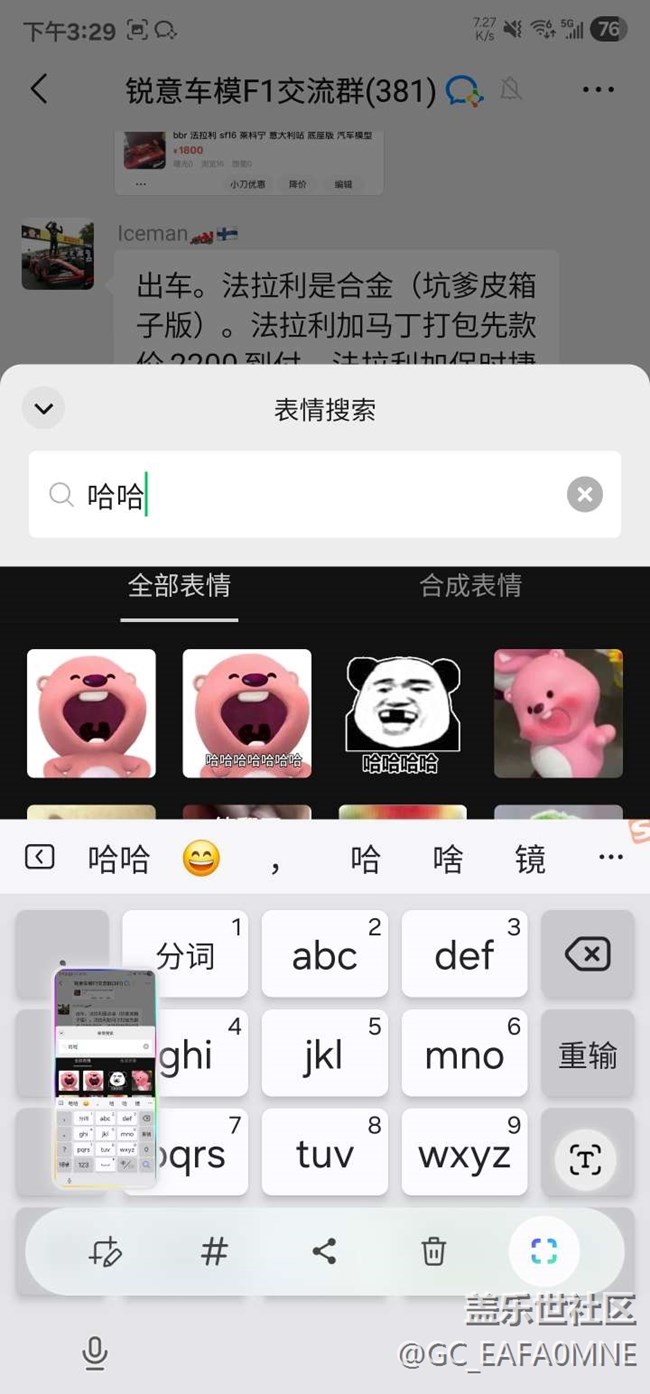Share the captured screenshot
The image size is (650, 1394).
[x=324, y=1251]
